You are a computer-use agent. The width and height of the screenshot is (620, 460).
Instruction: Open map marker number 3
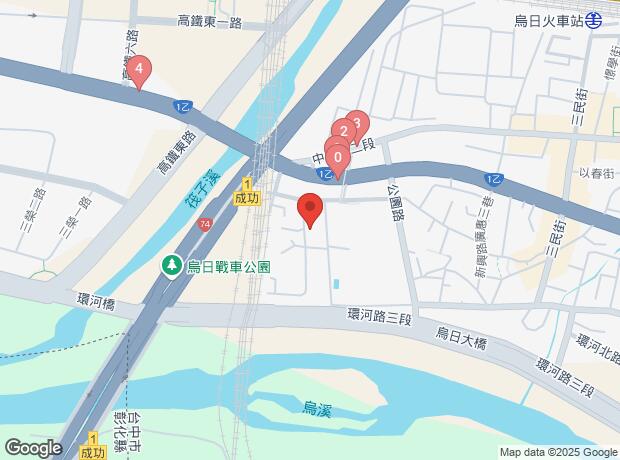coord(358,121)
